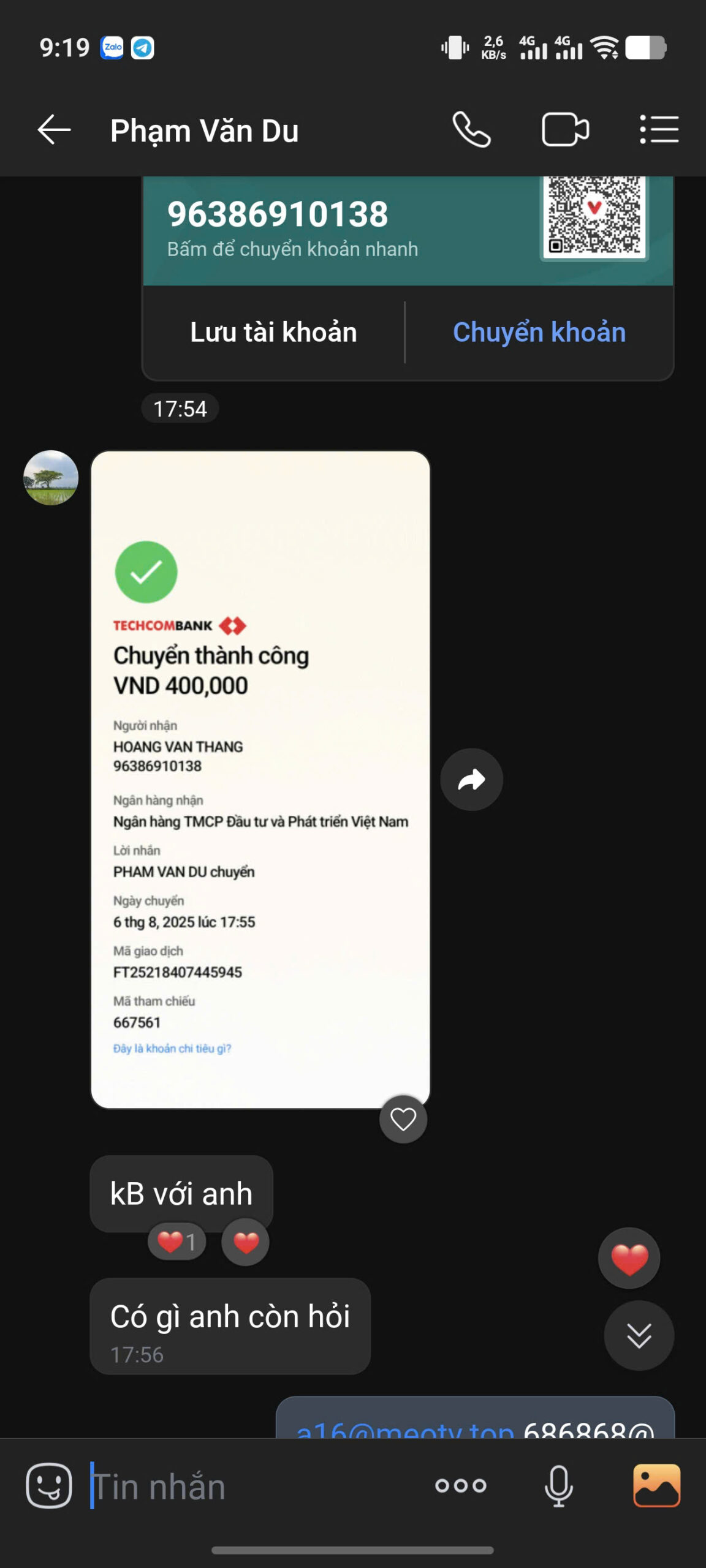The image size is (706, 1568).
Task: Add heart reaction to "kB với anh"
Action: tap(246, 1242)
